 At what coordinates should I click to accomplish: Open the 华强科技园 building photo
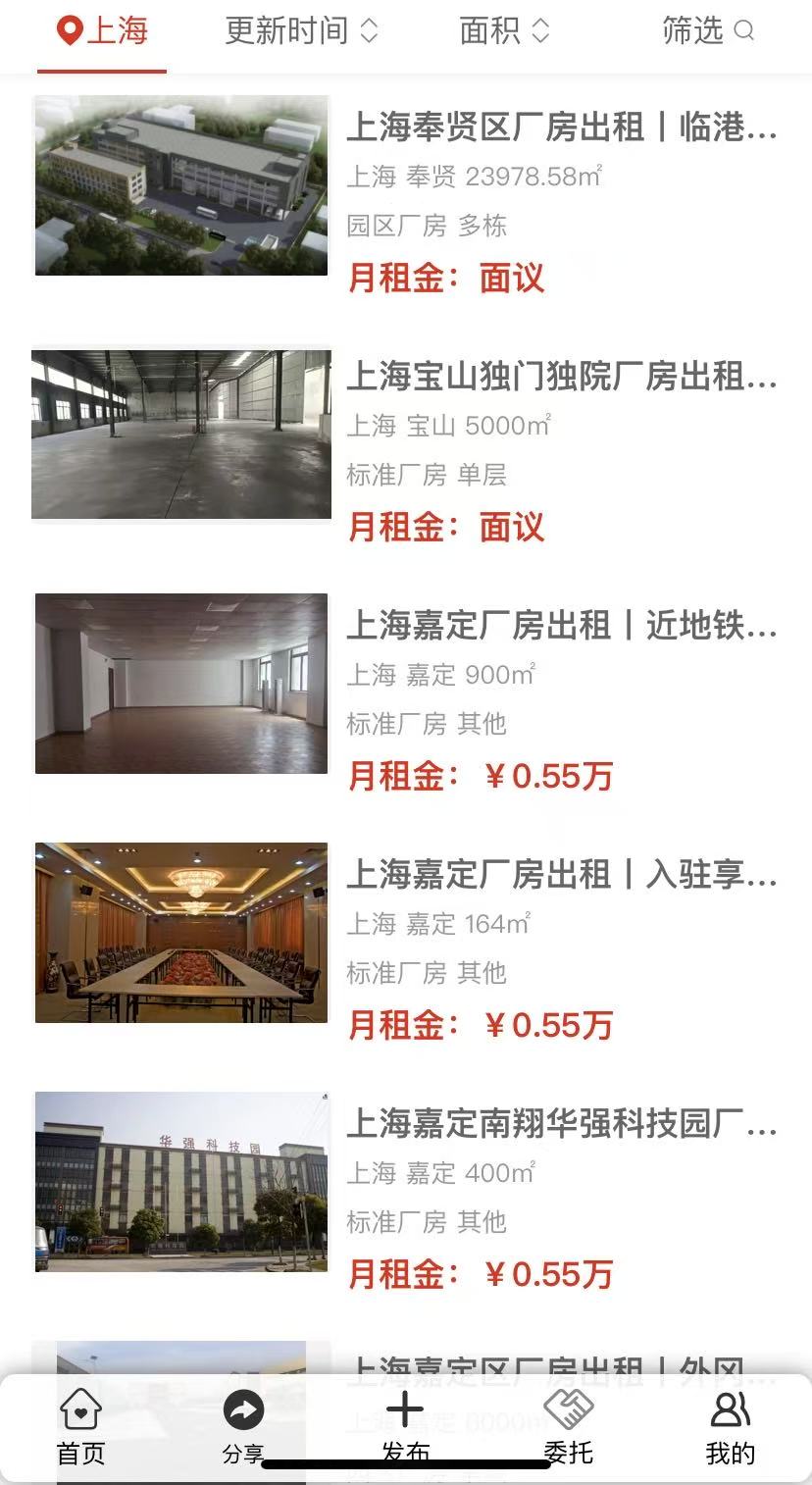pos(182,1182)
